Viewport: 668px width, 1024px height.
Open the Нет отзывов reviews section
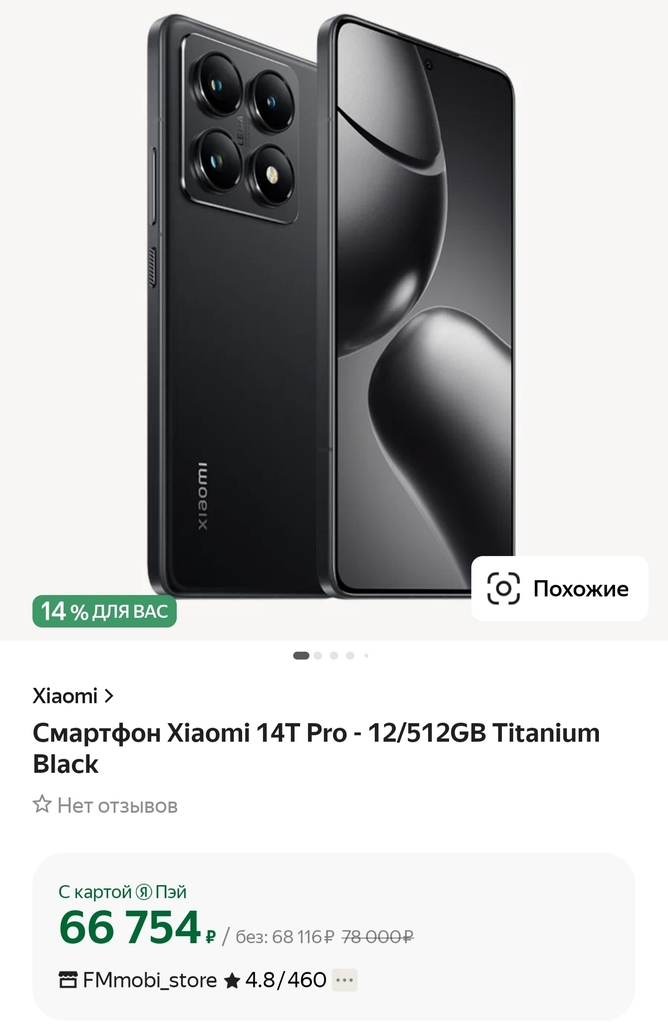pyautogui.click(x=106, y=805)
